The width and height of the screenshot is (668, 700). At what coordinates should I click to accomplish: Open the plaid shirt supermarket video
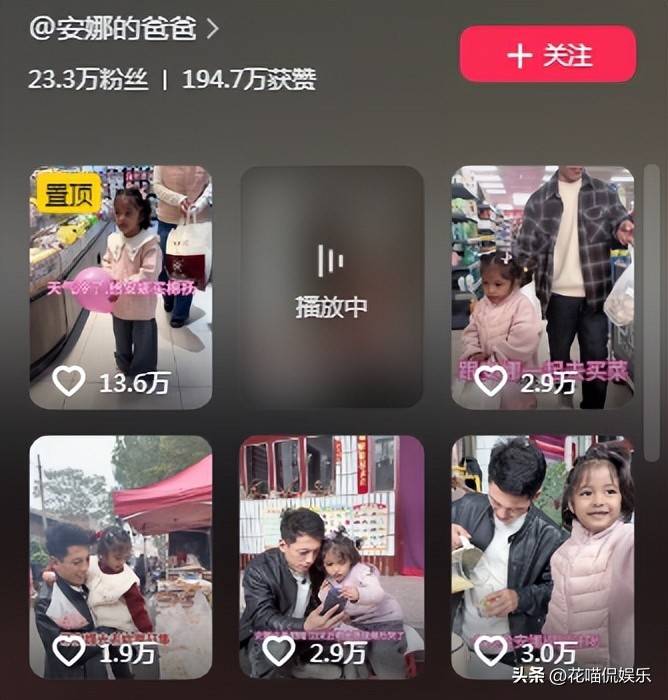[542, 287]
